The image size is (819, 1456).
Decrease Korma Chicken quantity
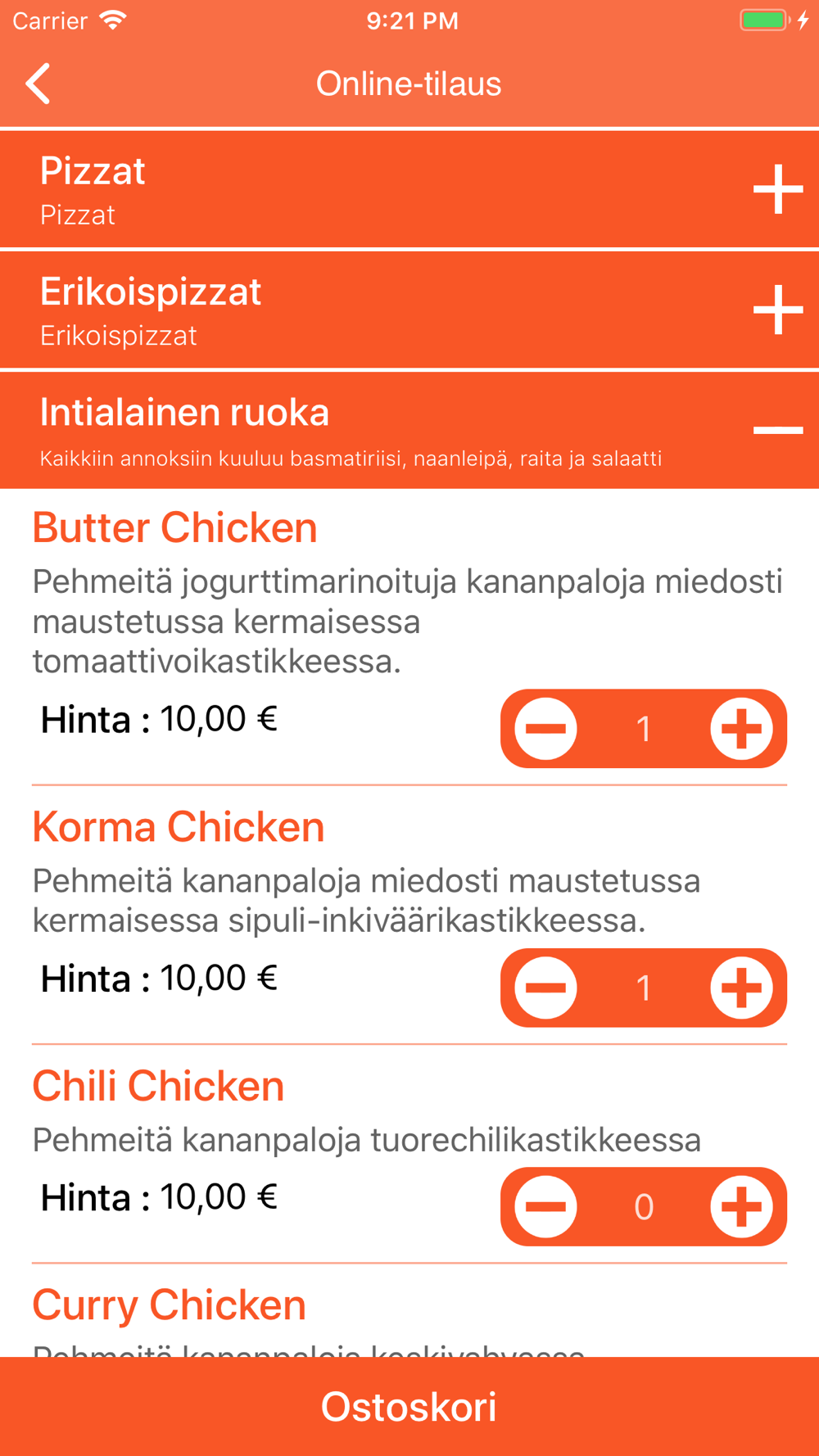tap(545, 988)
